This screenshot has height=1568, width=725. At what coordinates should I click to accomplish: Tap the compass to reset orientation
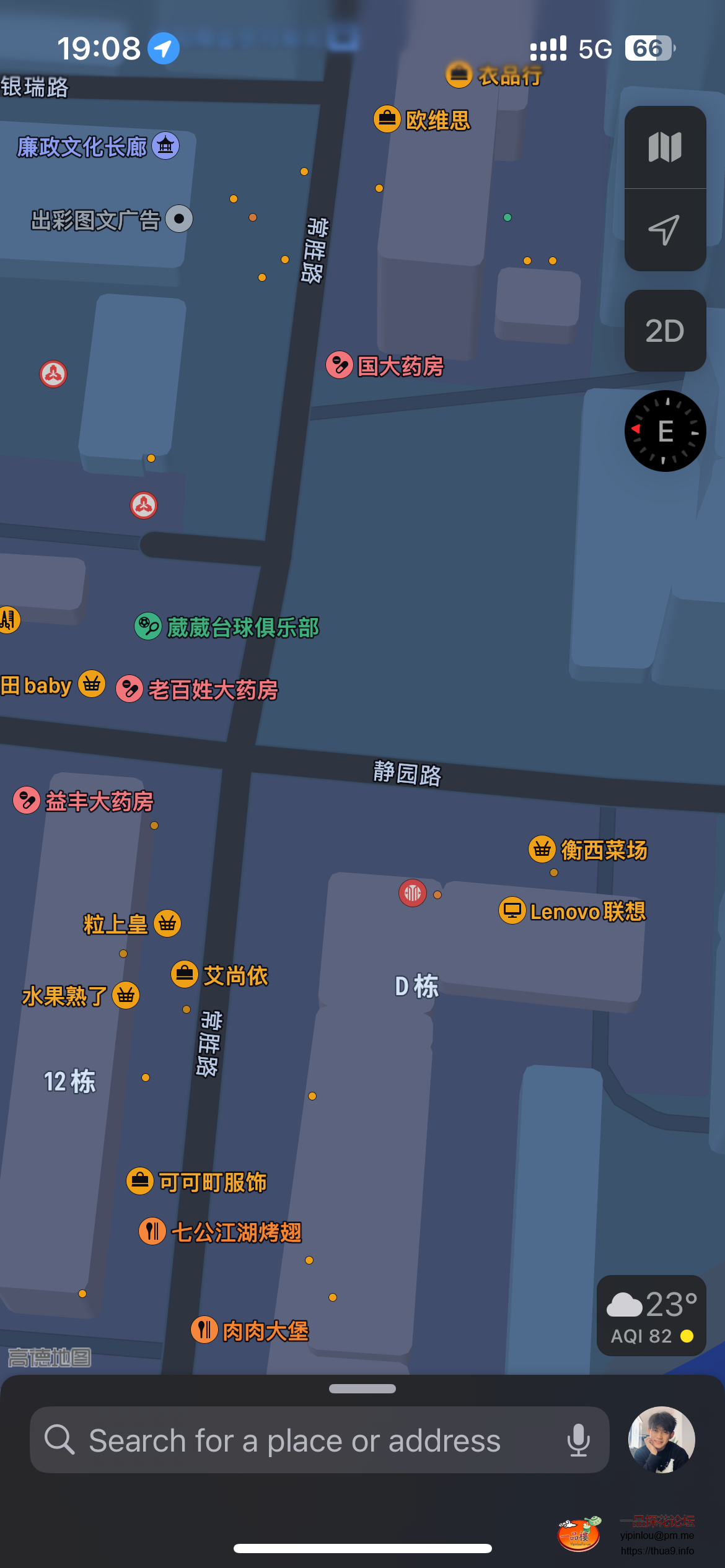tap(665, 431)
